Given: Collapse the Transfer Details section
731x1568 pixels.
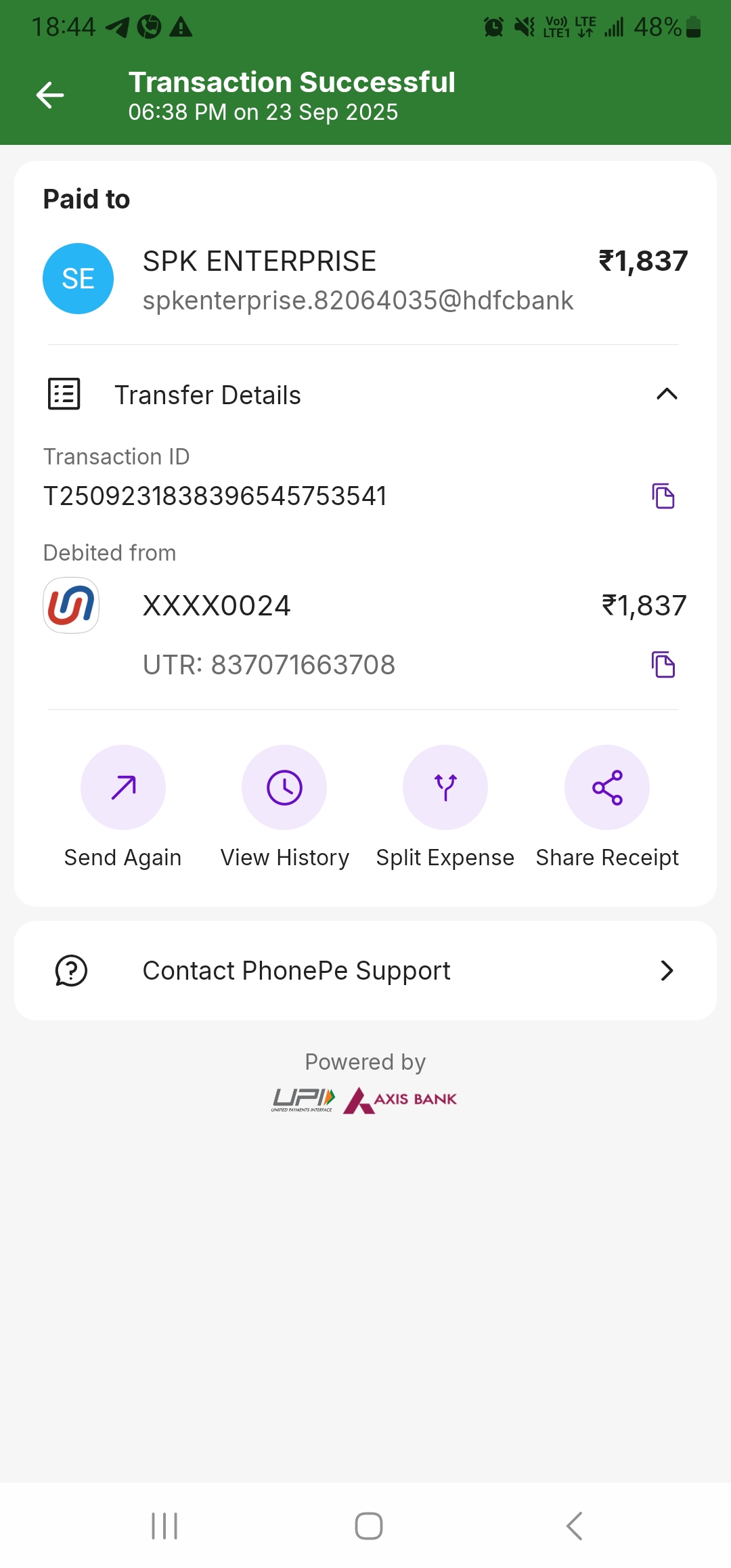Looking at the screenshot, I should 667,394.
